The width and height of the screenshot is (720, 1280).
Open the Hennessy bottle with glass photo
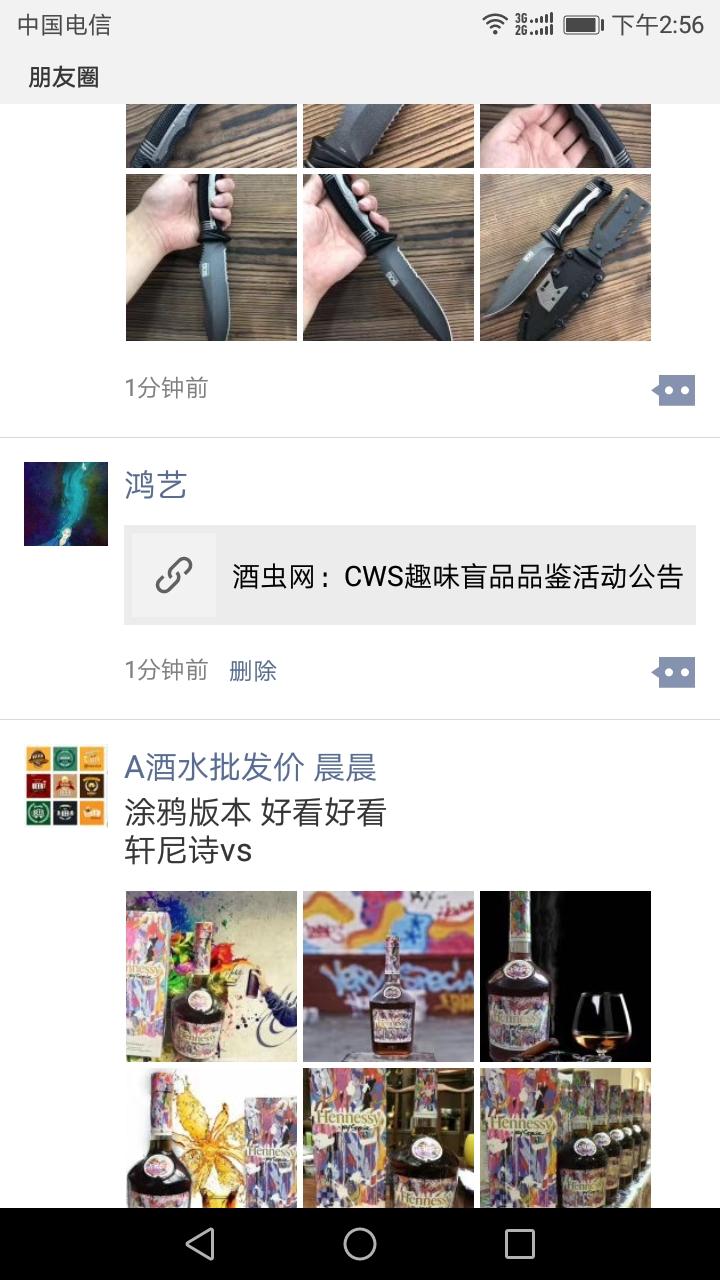[565, 975]
